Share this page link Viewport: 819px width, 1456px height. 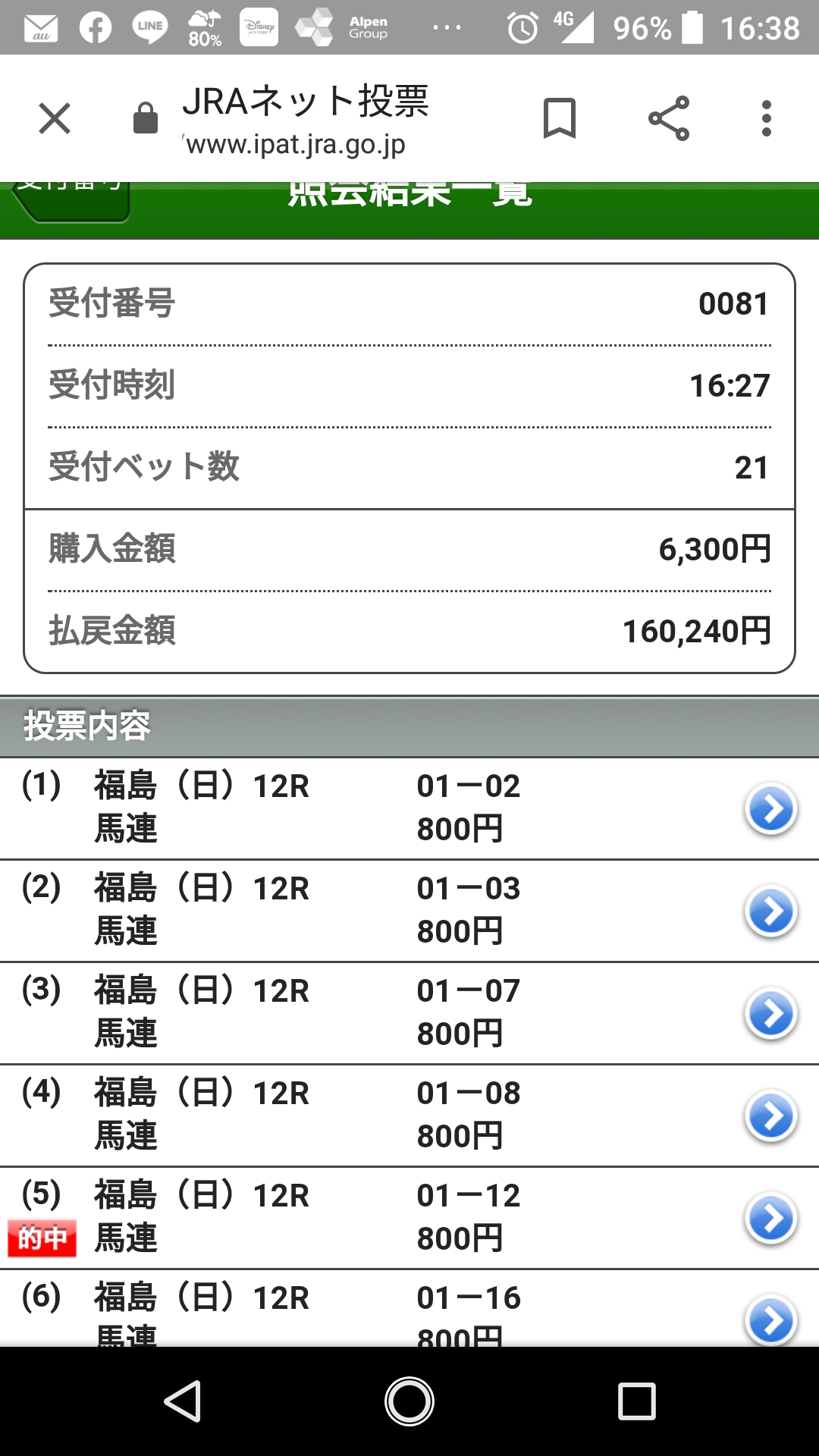pyautogui.click(x=669, y=118)
